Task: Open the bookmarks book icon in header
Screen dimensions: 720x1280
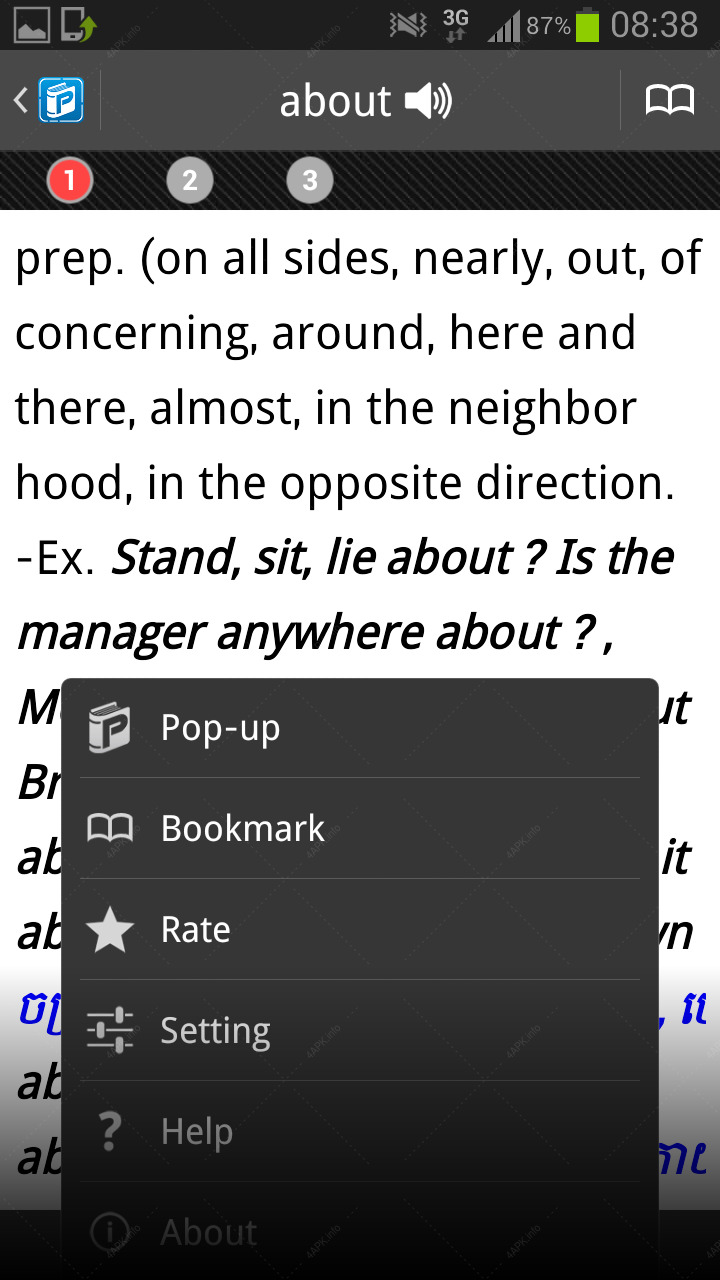Action: (x=669, y=100)
